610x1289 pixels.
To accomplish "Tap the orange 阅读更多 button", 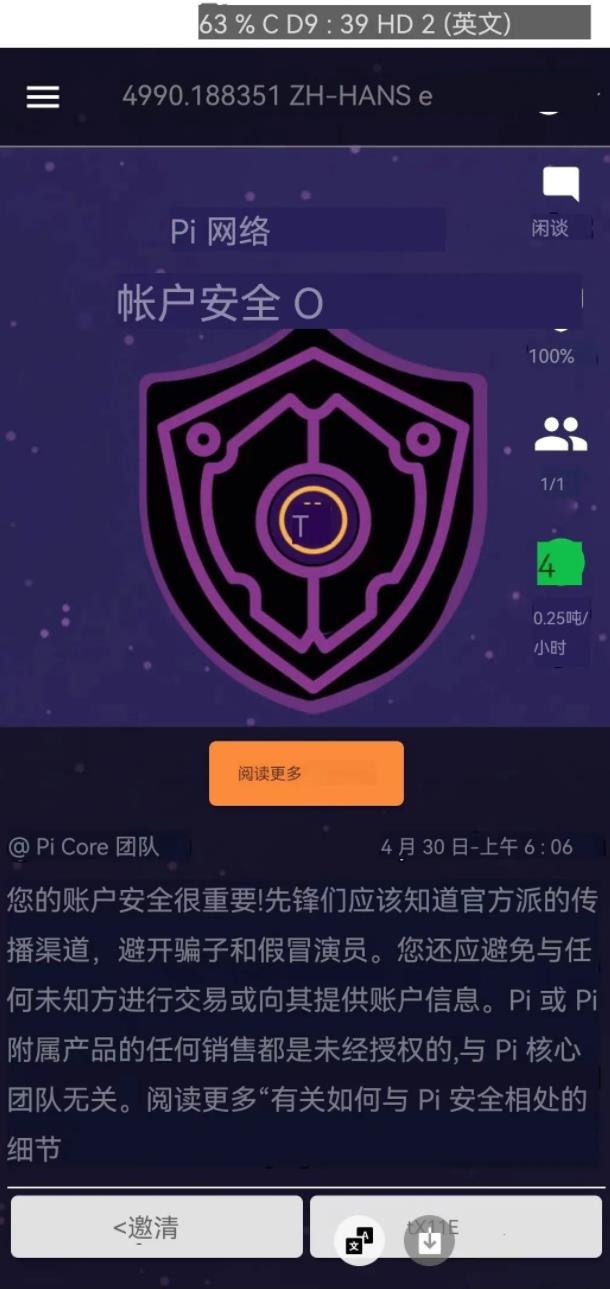I will point(306,773).
